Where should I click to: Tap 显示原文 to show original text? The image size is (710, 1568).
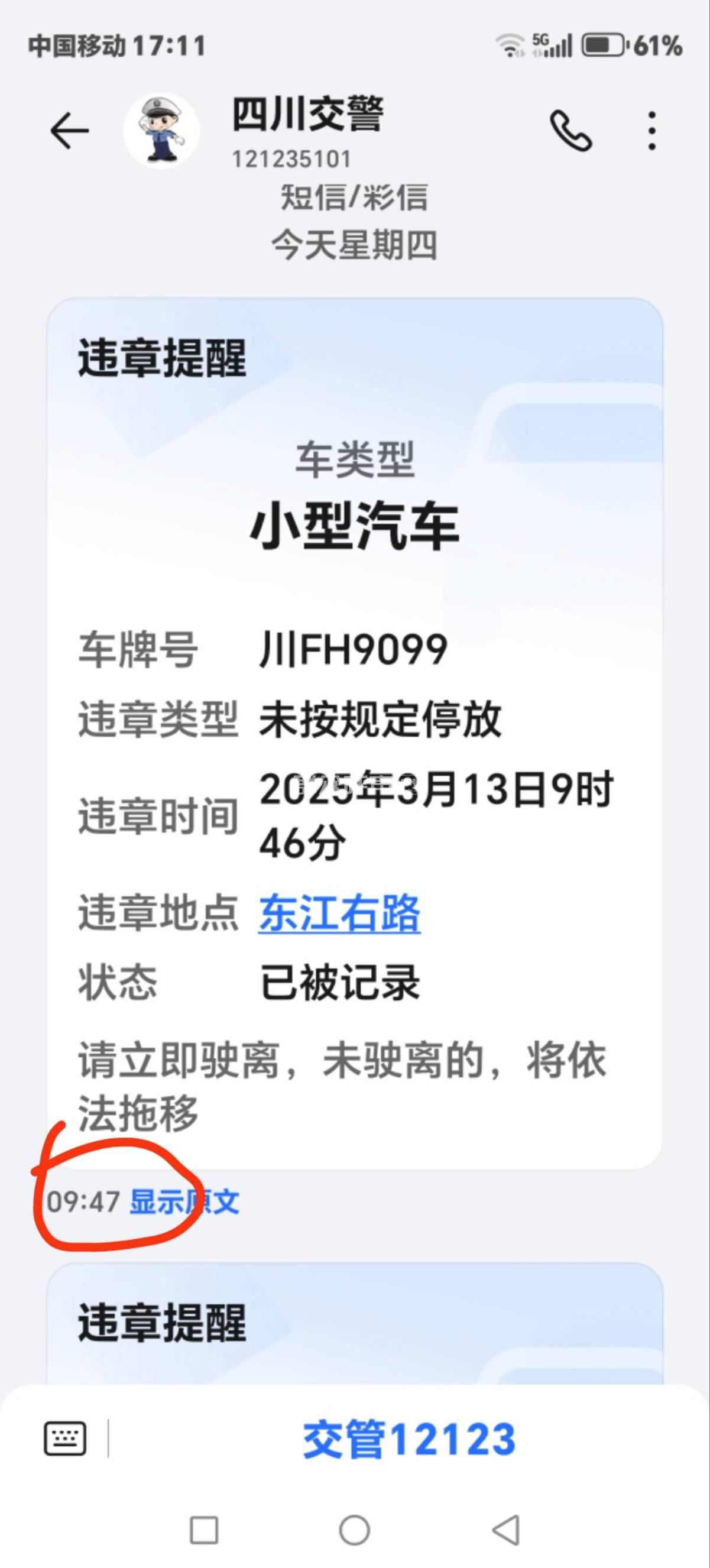(x=184, y=1202)
